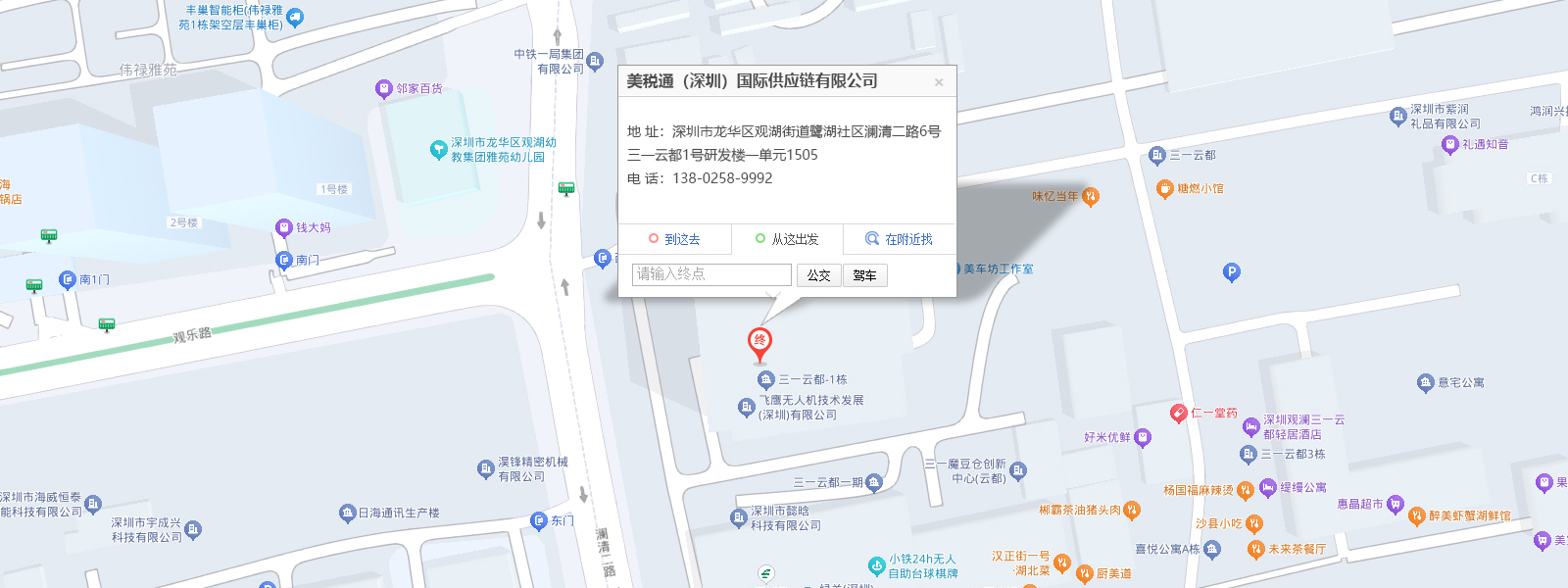The height and width of the screenshot is (588, 1568).
Task: Close the 美税通 info popup
Action: coord(939,82)
